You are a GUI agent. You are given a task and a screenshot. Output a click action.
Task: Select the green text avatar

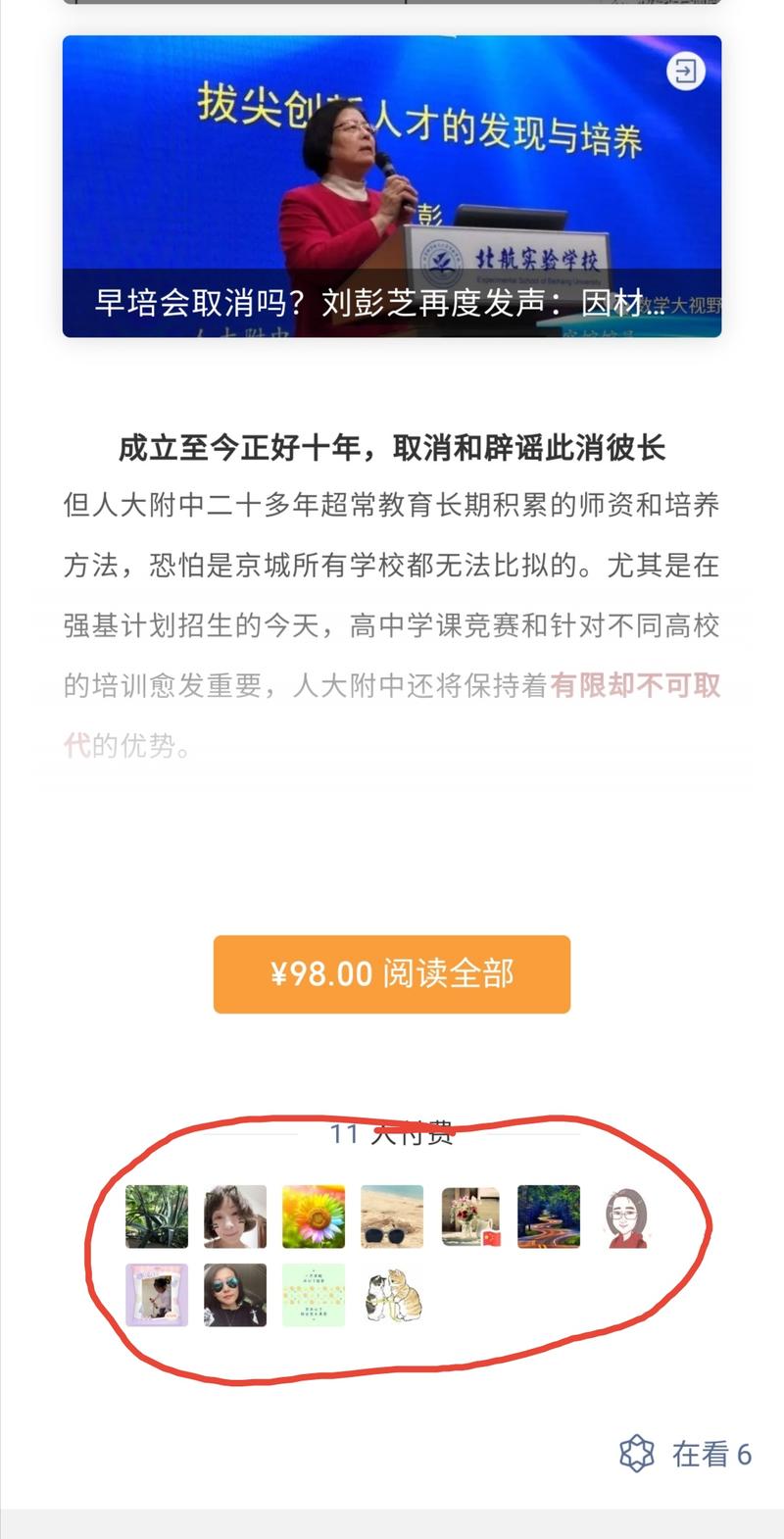coord(313,1295)
